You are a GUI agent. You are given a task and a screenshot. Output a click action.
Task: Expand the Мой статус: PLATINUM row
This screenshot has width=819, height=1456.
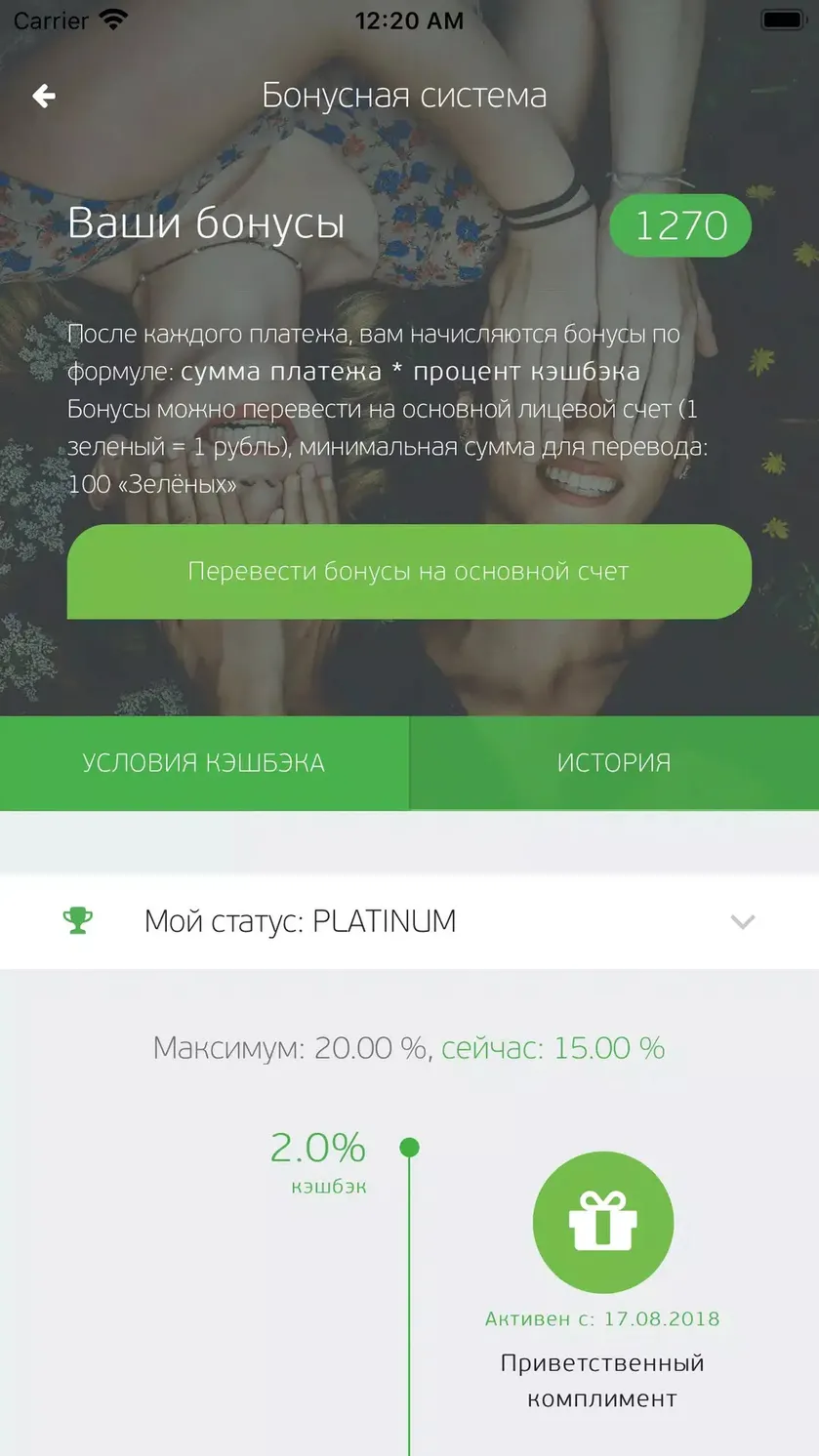[x=409, y=921]
